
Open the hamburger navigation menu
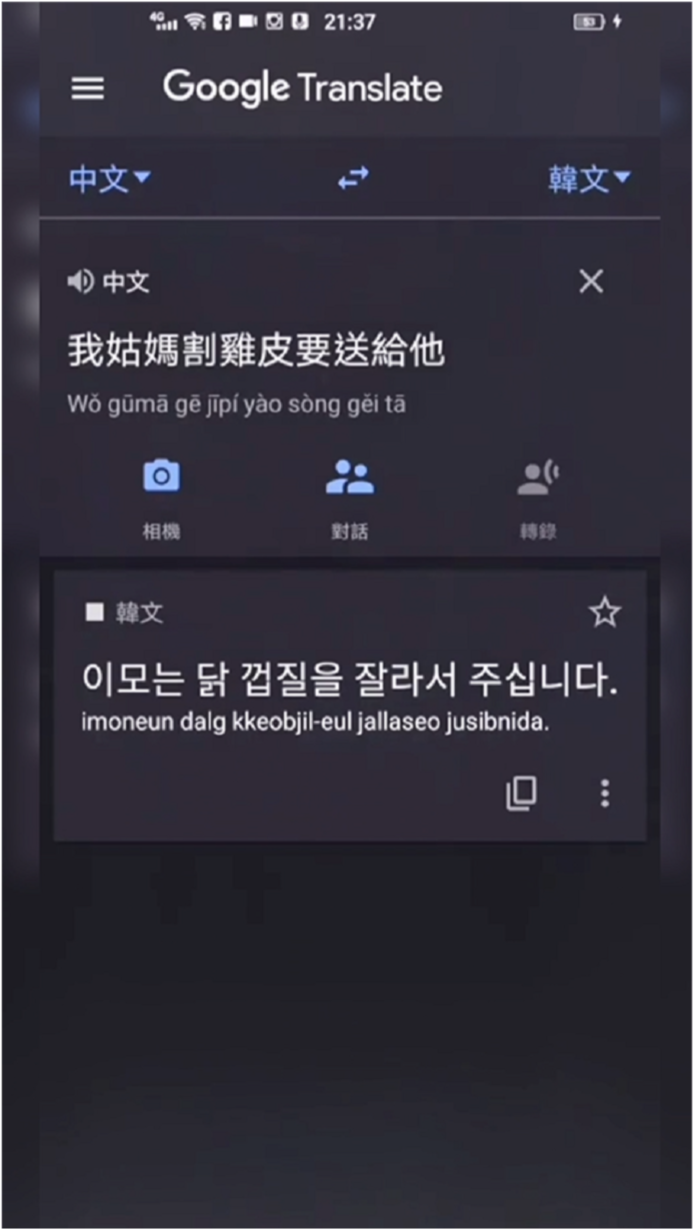click(88, 88)
